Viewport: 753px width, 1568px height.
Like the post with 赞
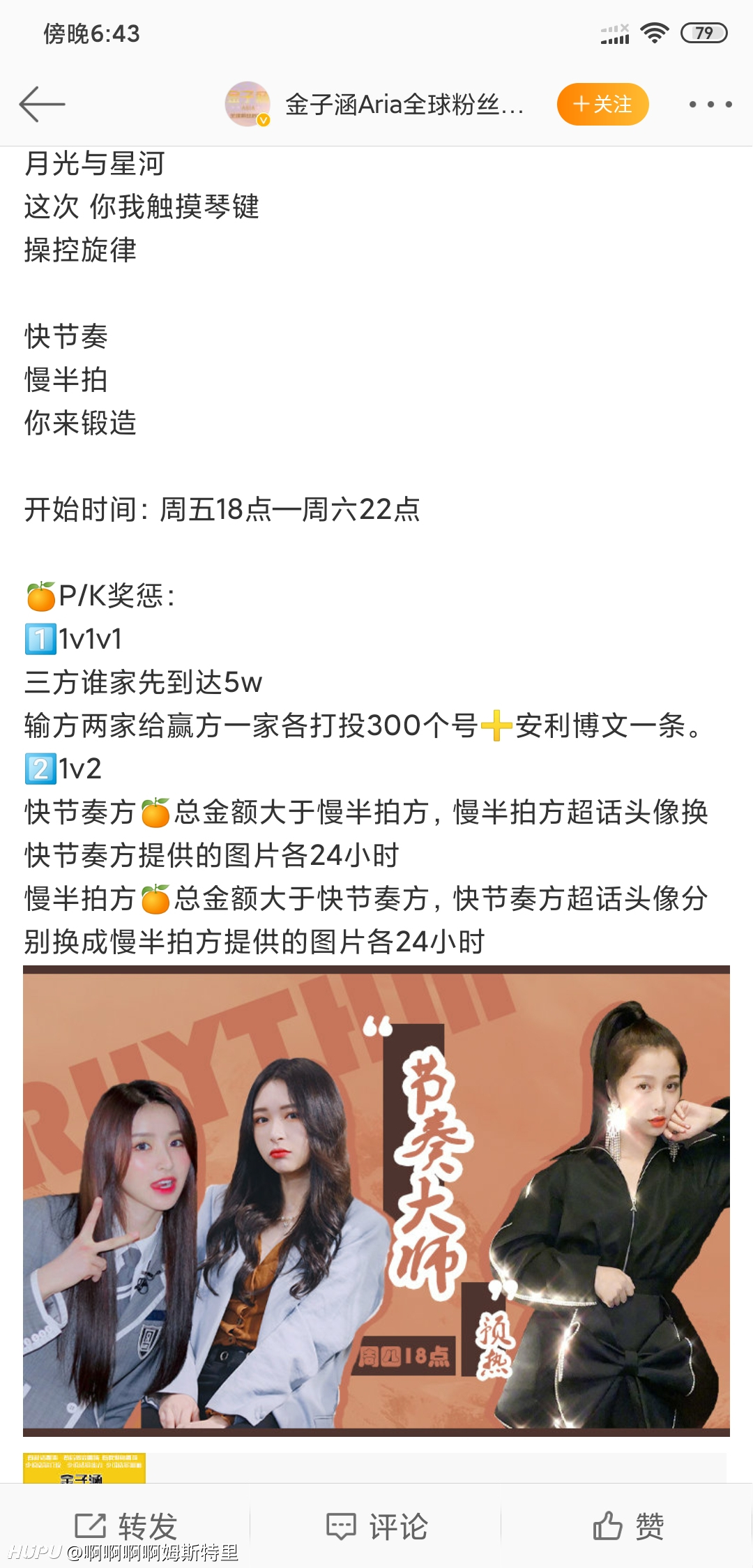tap(627, 1526)
